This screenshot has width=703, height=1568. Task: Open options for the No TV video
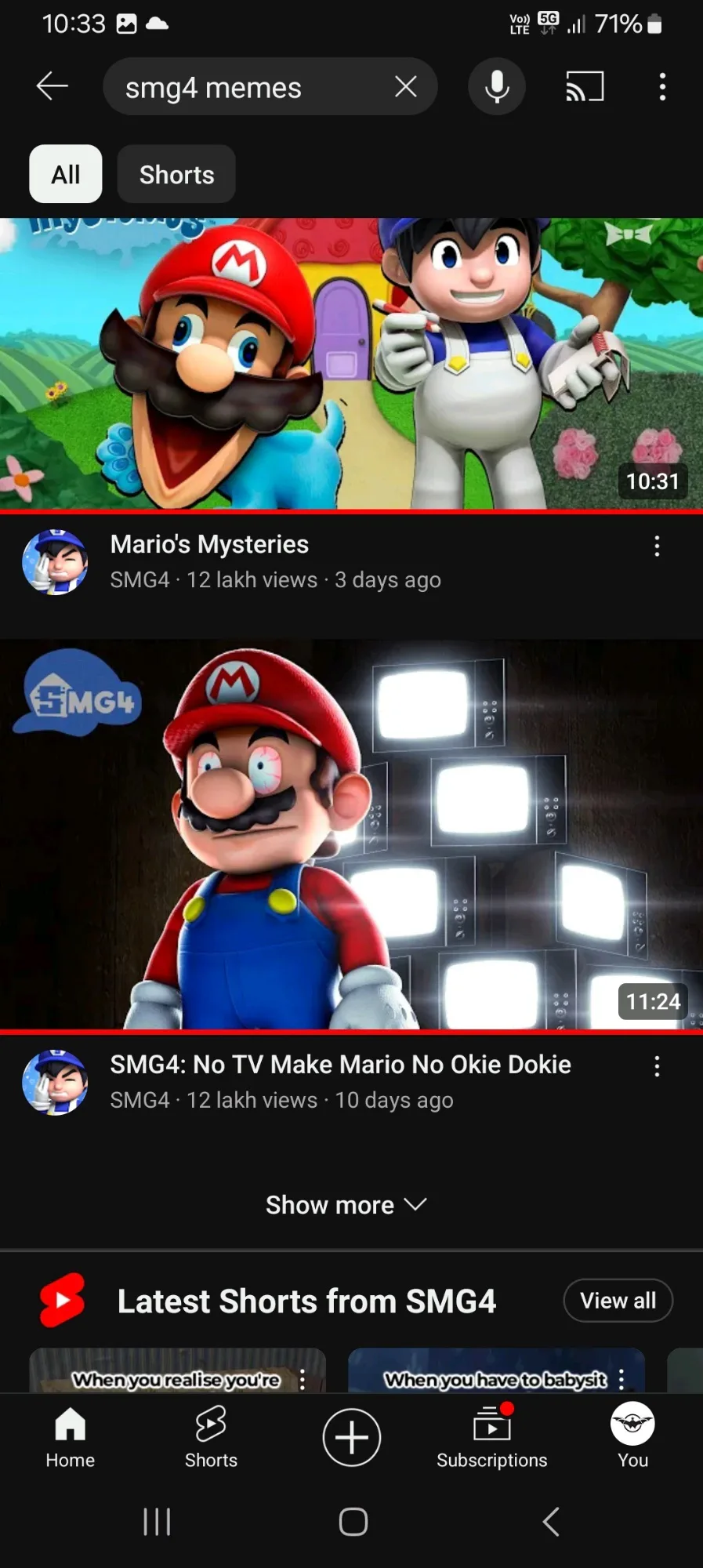click(657, 1066)
